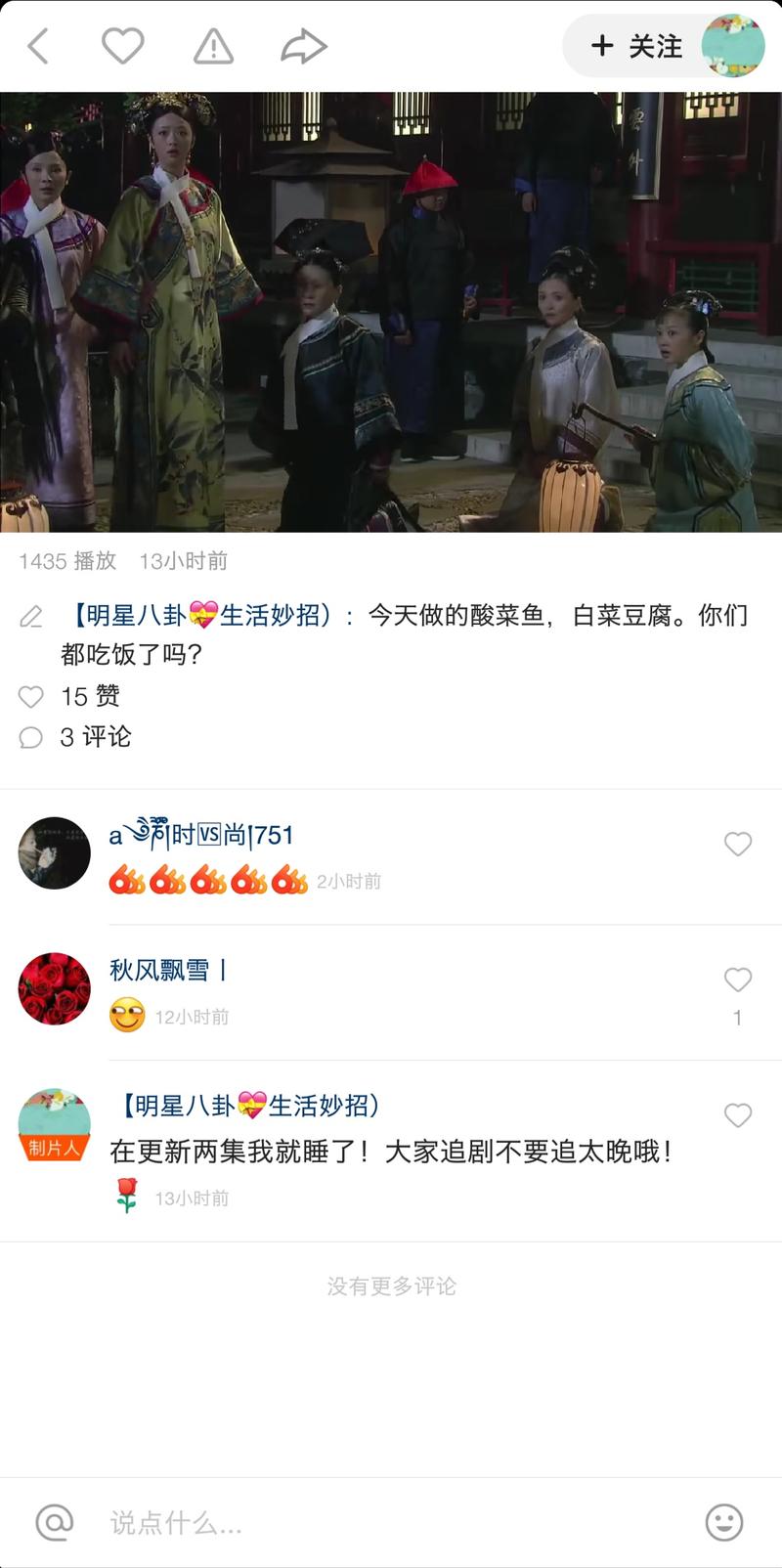782x1568 pixels.
Task: Tap the 1435 播放 view count text
Action: 65,561
